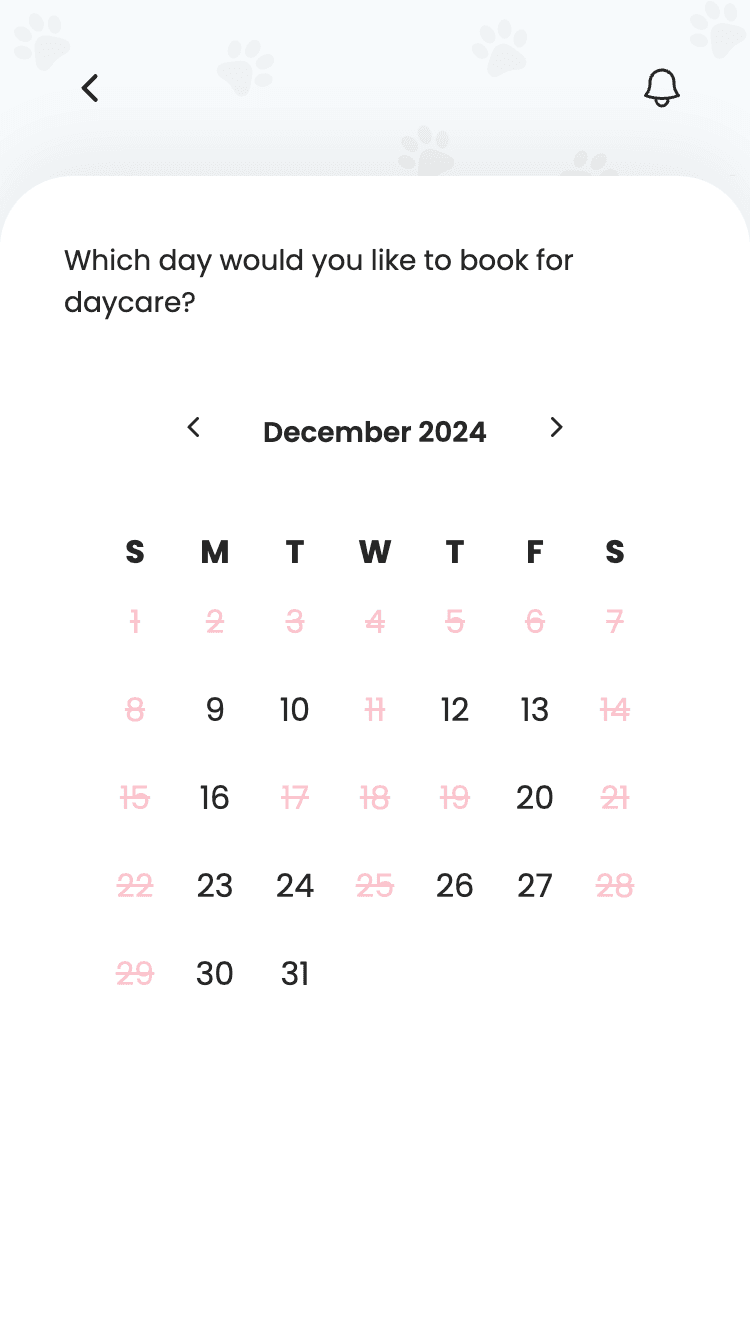The image size is (750, 1334).
Task: Open the notifications bell
Action: click(x=661, y=88)
